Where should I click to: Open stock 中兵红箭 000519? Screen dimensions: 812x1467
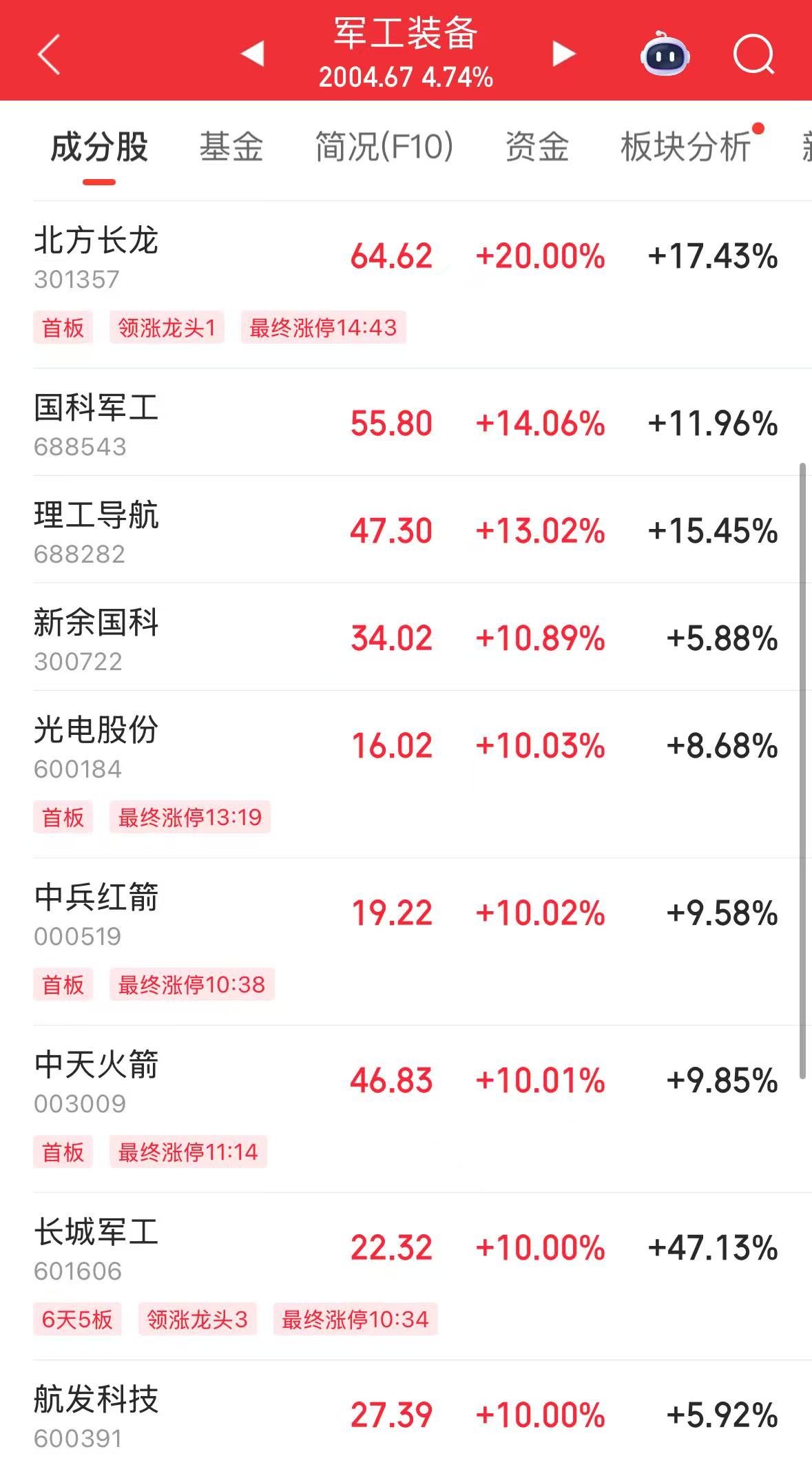tap(96, 913)
